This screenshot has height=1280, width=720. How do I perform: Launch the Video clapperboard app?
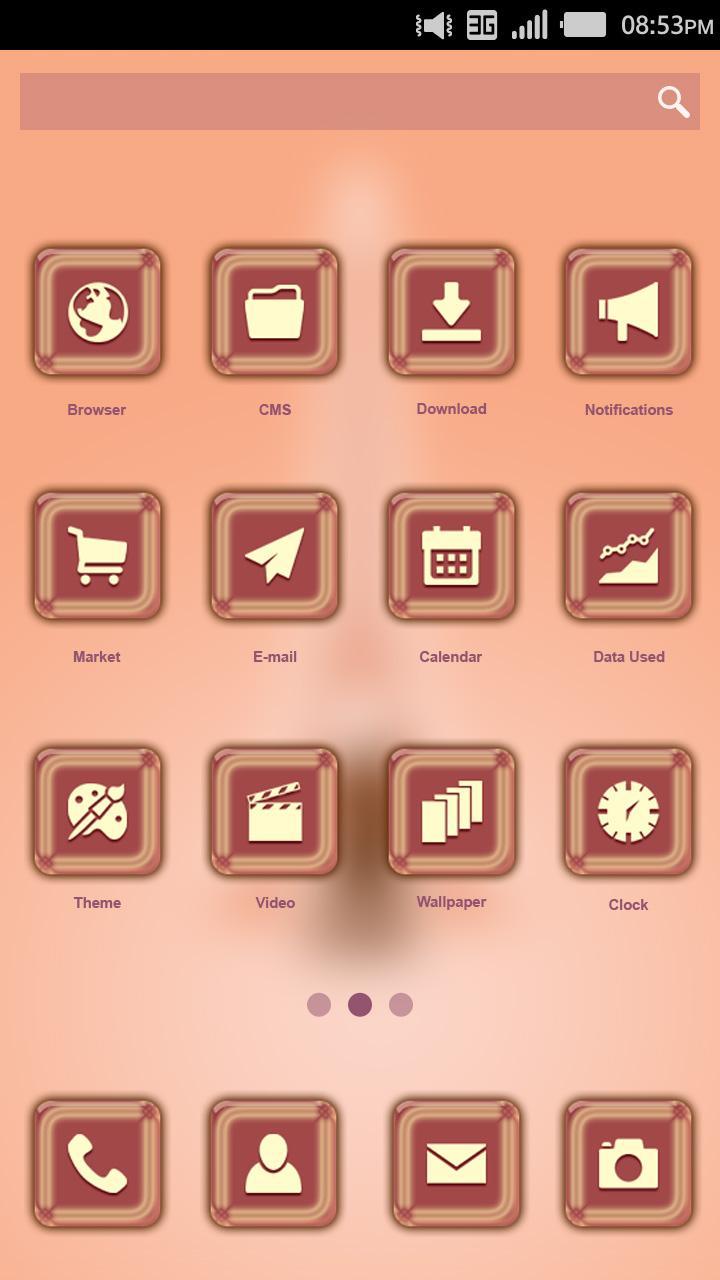pyautogui.click(x=274, y=811)
